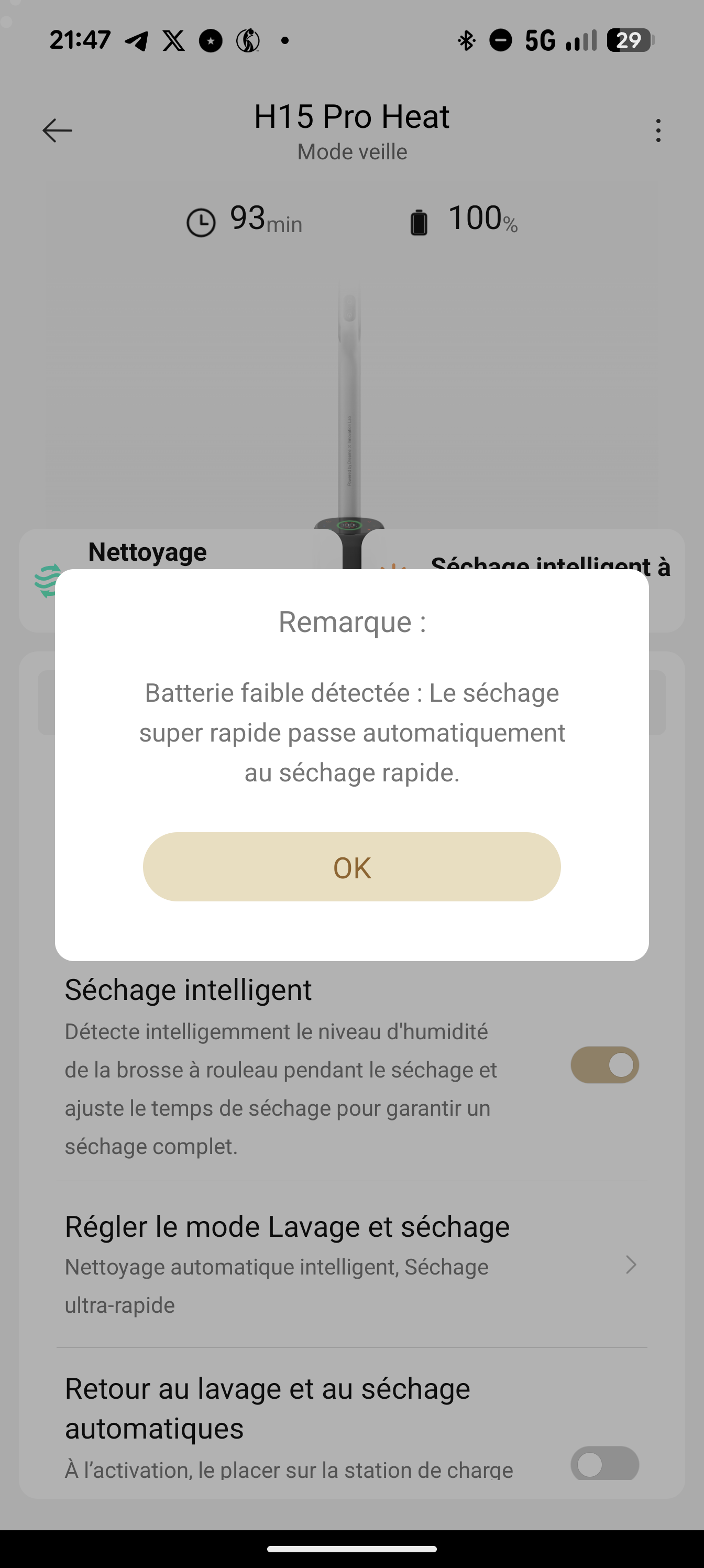
Task: Go back using the arrow icon
Action: pyautogui.click(x=57, y=130)
